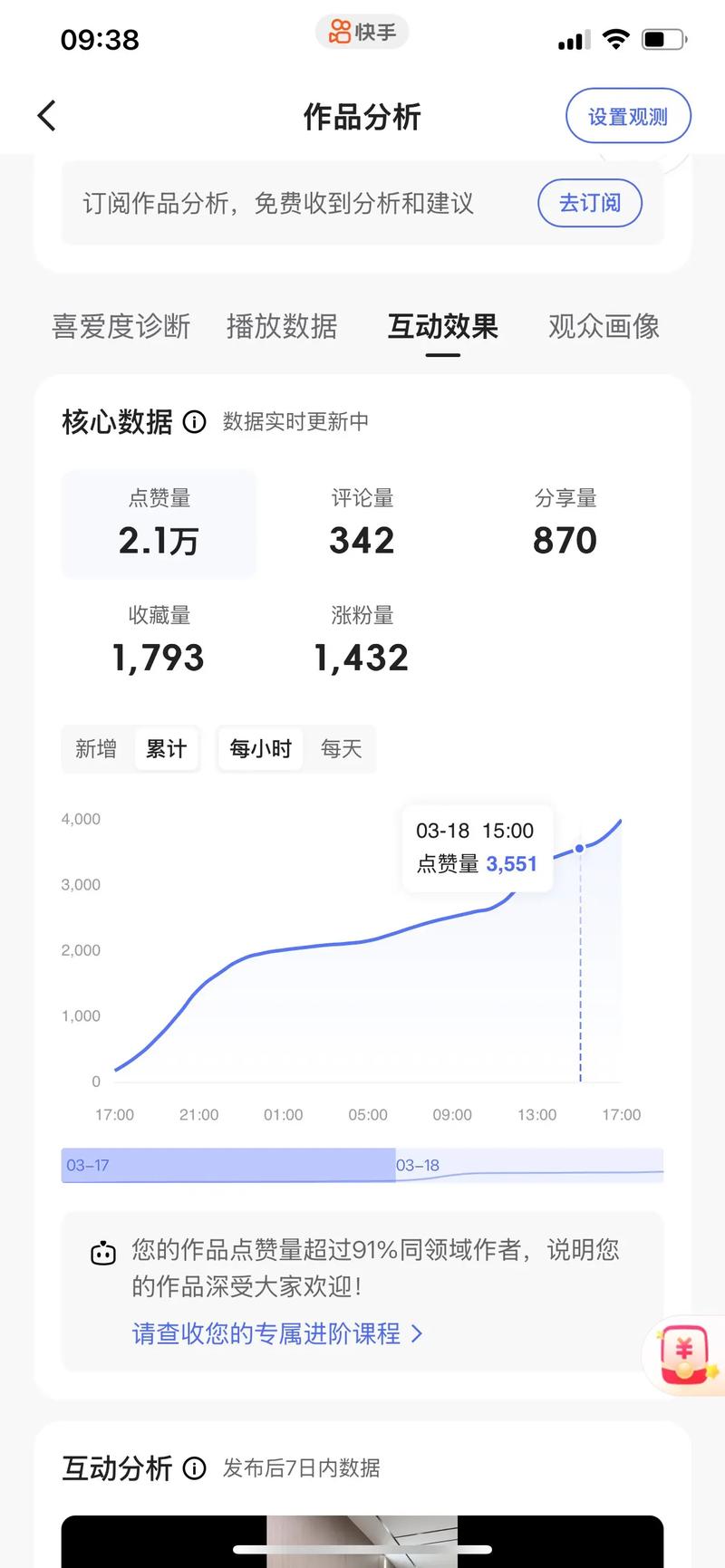The height and width of the screenshot is (1568, 725).
Task: Tap the info icon beside 互动分析
Action: [x=194, y=1469]
